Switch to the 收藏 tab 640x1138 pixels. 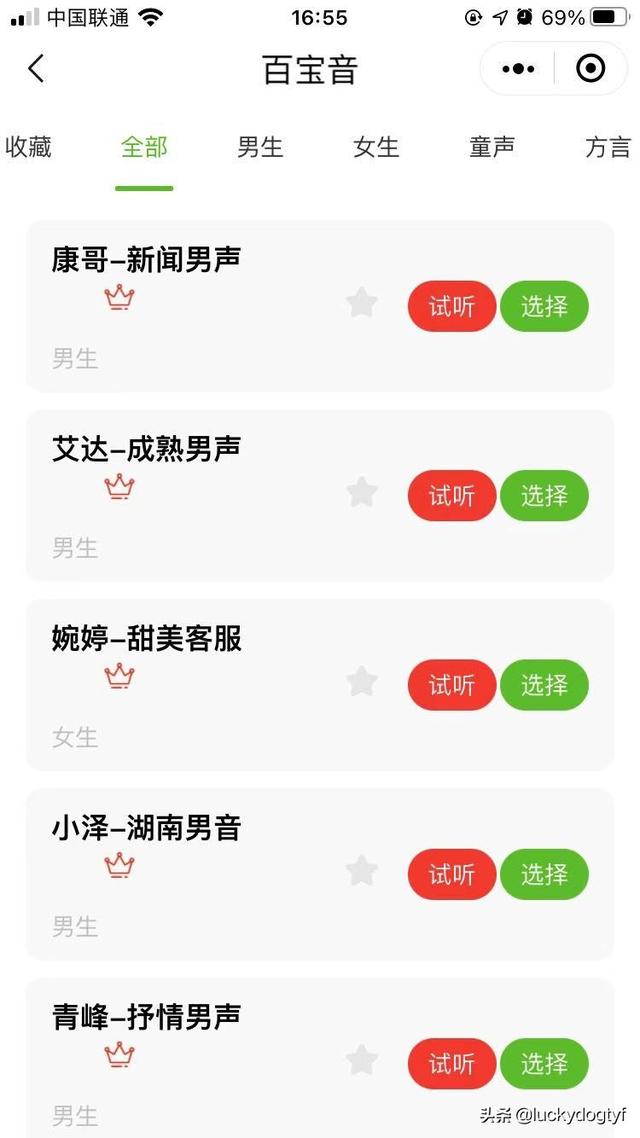point(28,148)
